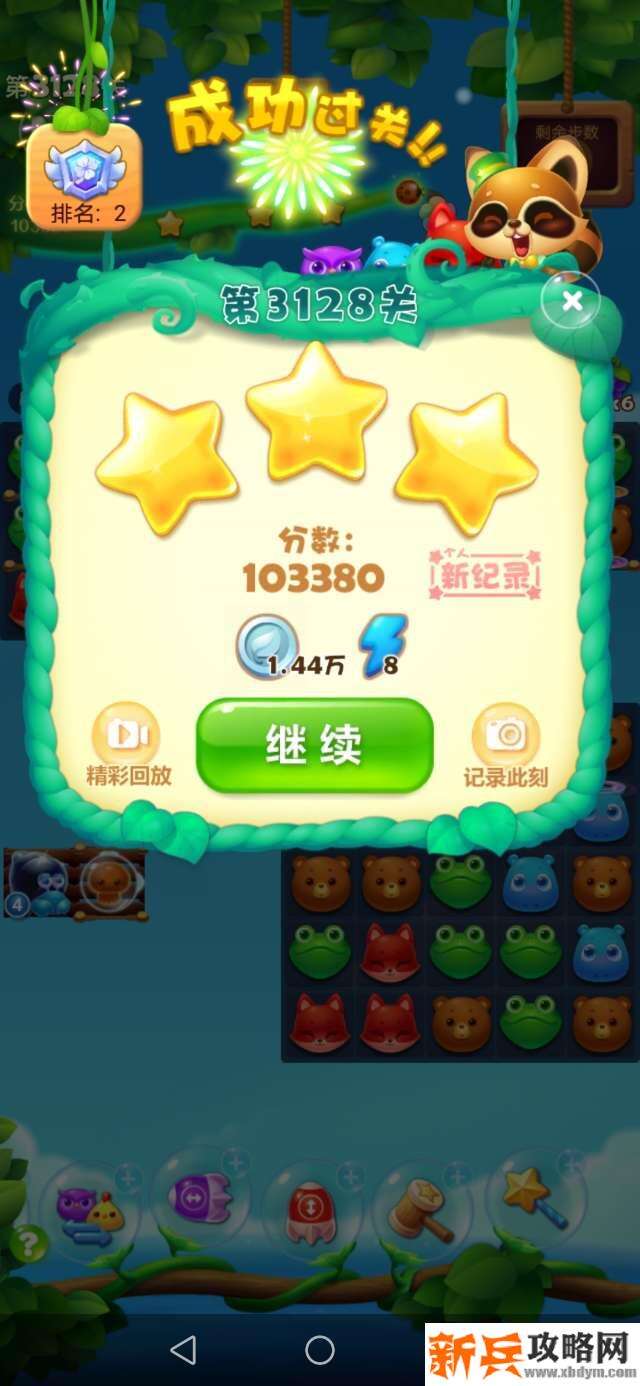Watch the 精彩回放 replay

[127, 745]
